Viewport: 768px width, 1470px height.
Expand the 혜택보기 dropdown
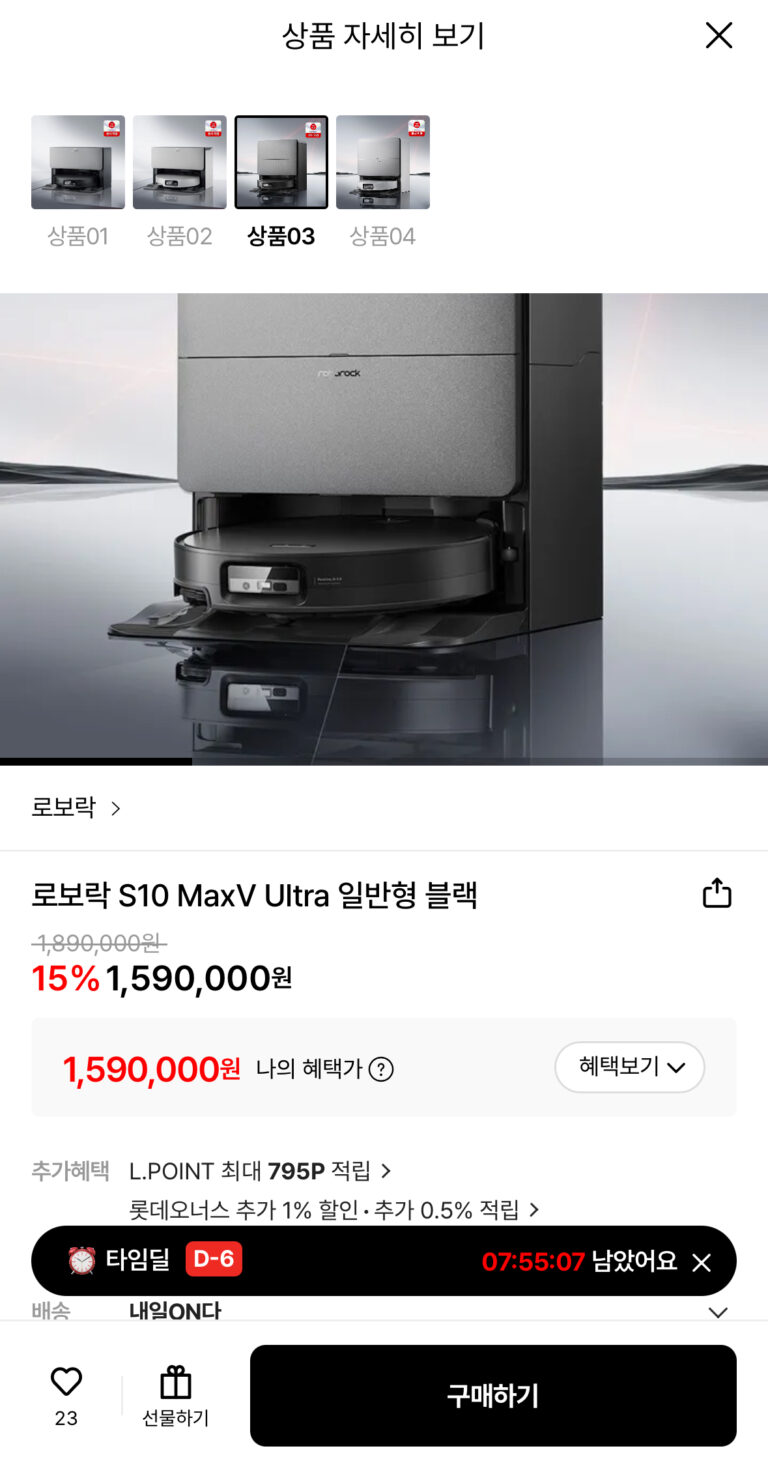coord(630,1068)
